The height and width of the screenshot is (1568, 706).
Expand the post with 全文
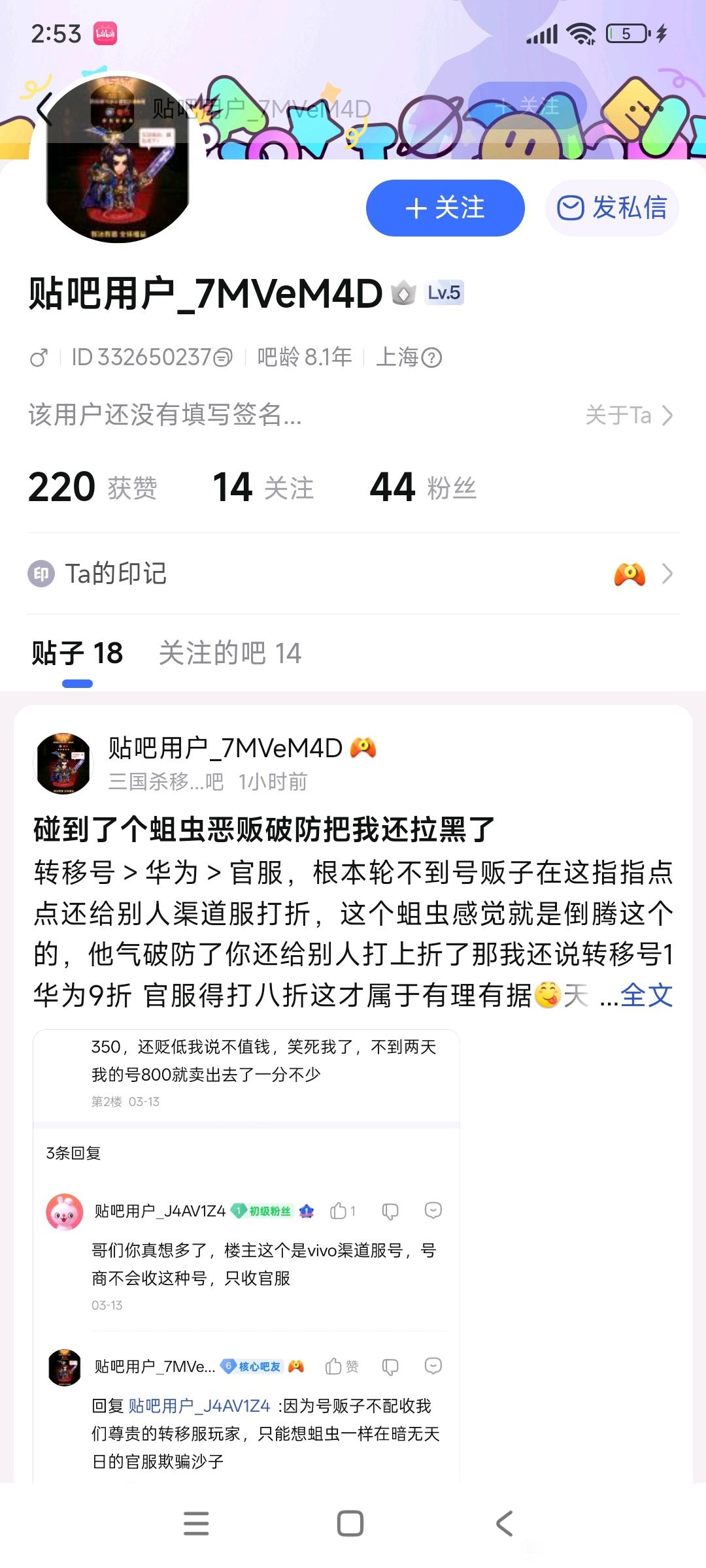(x=646, y=996)
